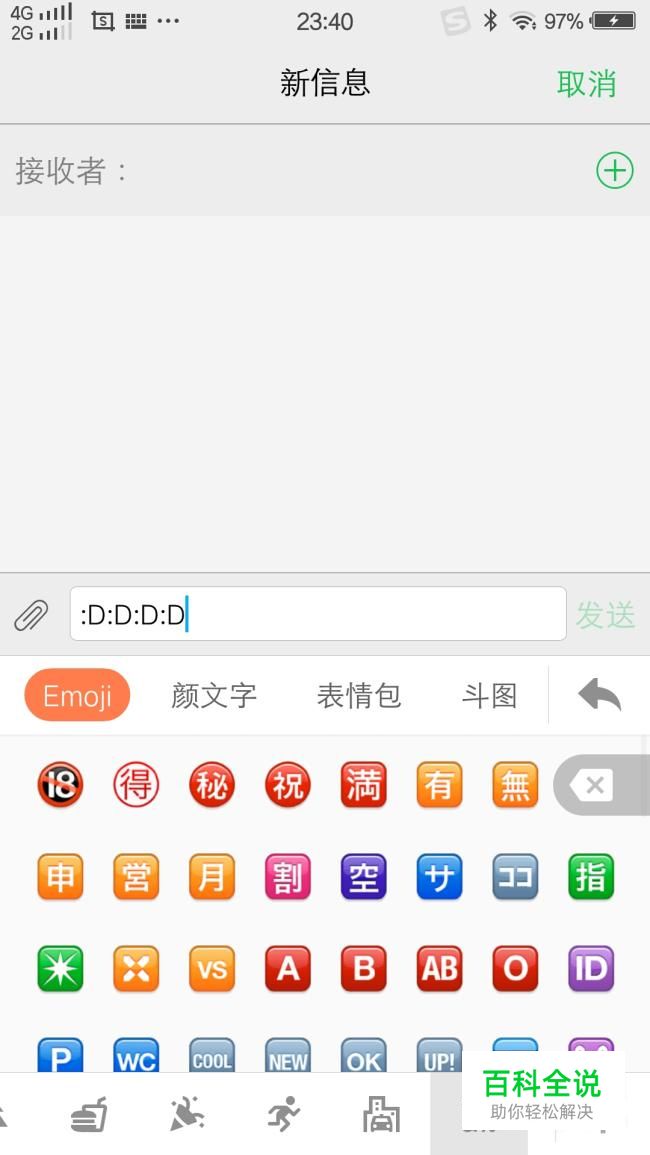
Task: Insert the 満 full emoji
Action: [x=364, y=785]
